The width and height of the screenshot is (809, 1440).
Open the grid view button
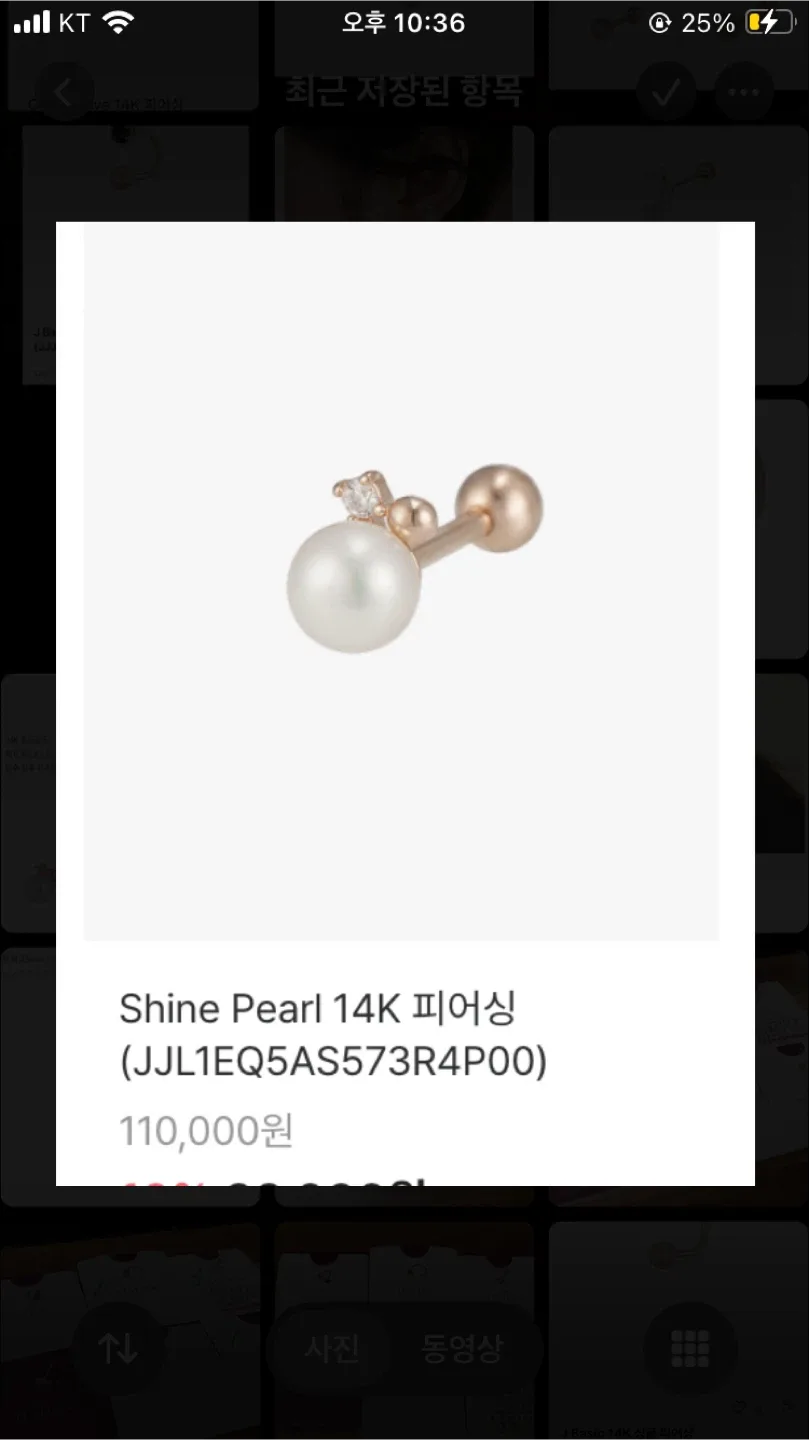(690, 1349)
